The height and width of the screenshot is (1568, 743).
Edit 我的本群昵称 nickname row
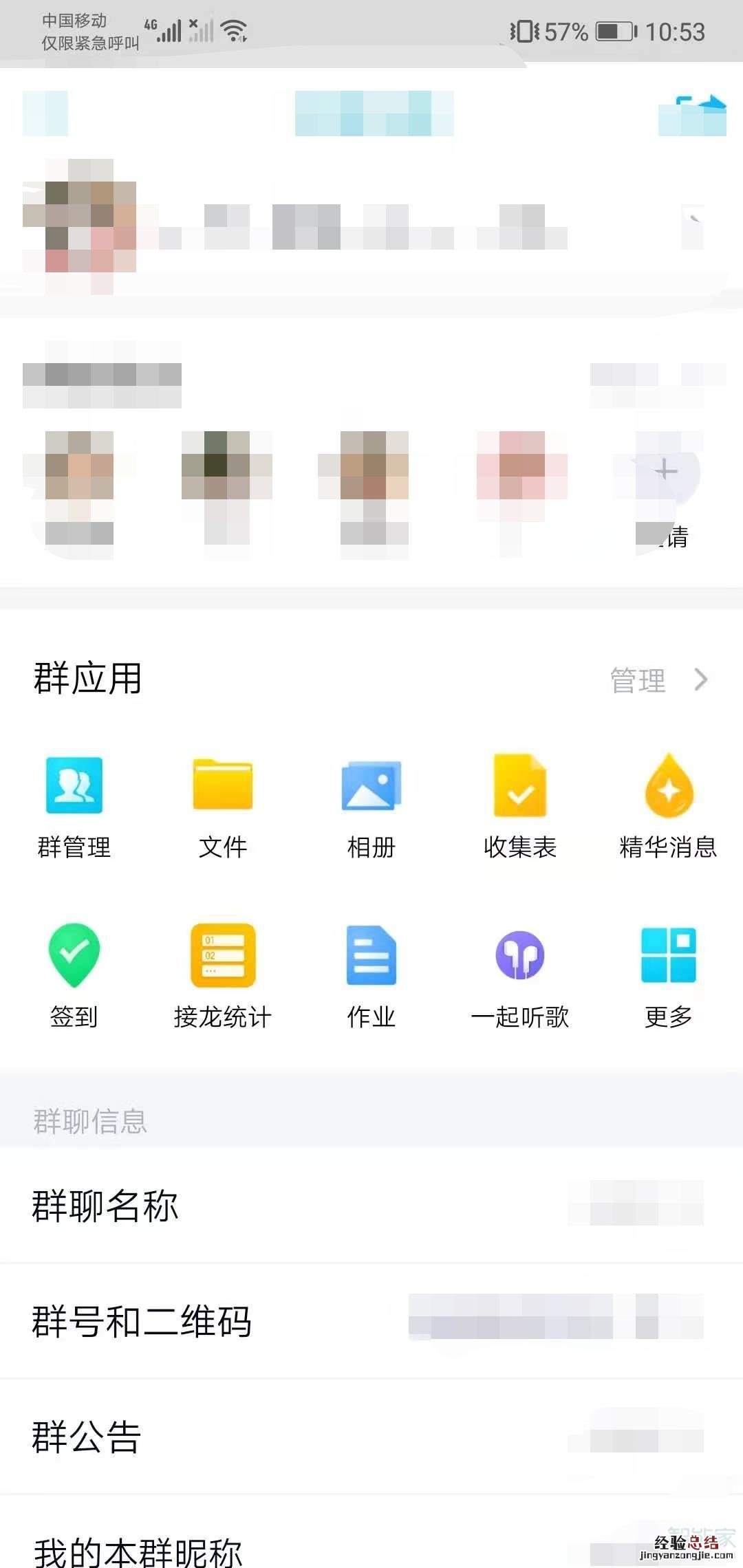(x=371, y=1547)
